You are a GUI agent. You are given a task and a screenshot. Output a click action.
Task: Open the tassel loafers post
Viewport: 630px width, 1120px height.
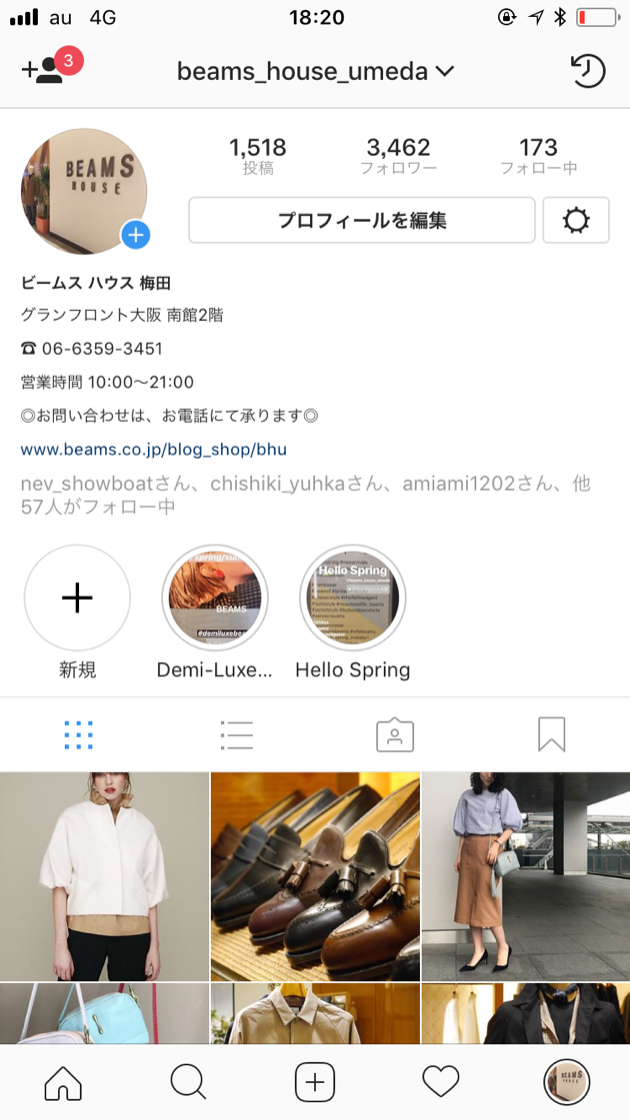pos(315,876)
